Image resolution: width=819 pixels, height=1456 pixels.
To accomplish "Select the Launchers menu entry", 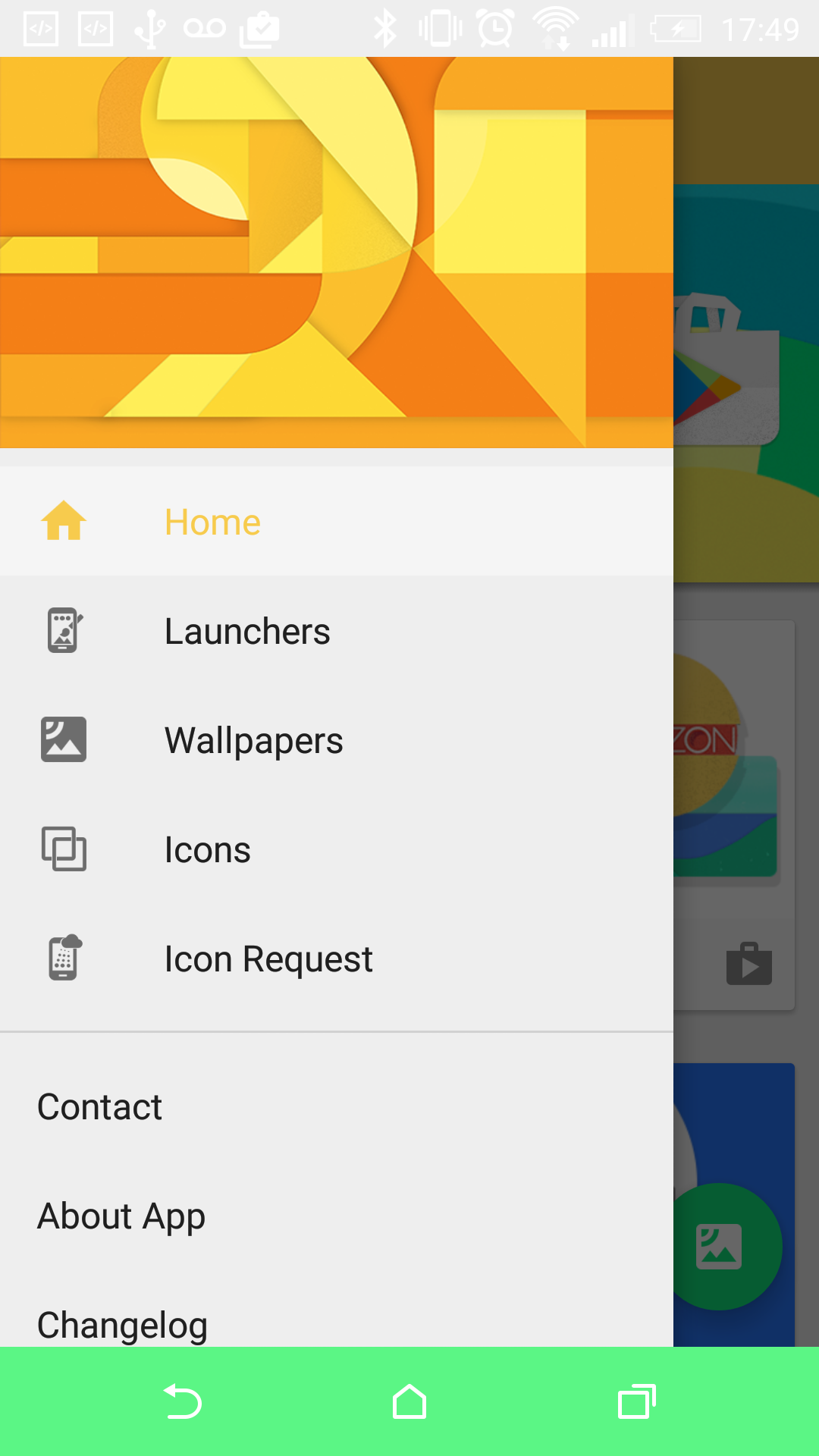I will coord(247,630).
